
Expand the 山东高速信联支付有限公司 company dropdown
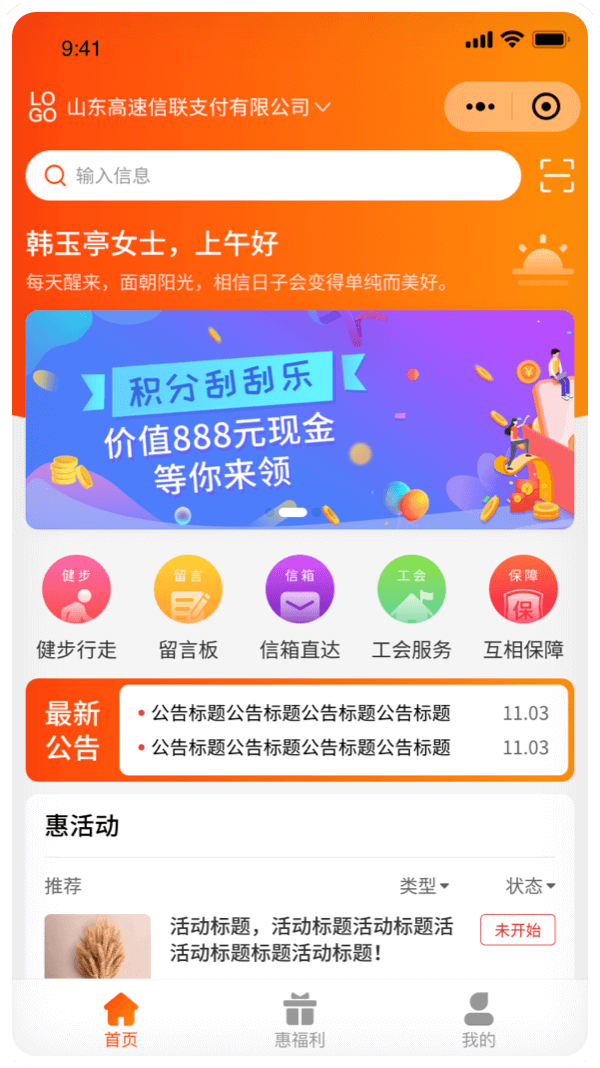(x=189, y=107)
